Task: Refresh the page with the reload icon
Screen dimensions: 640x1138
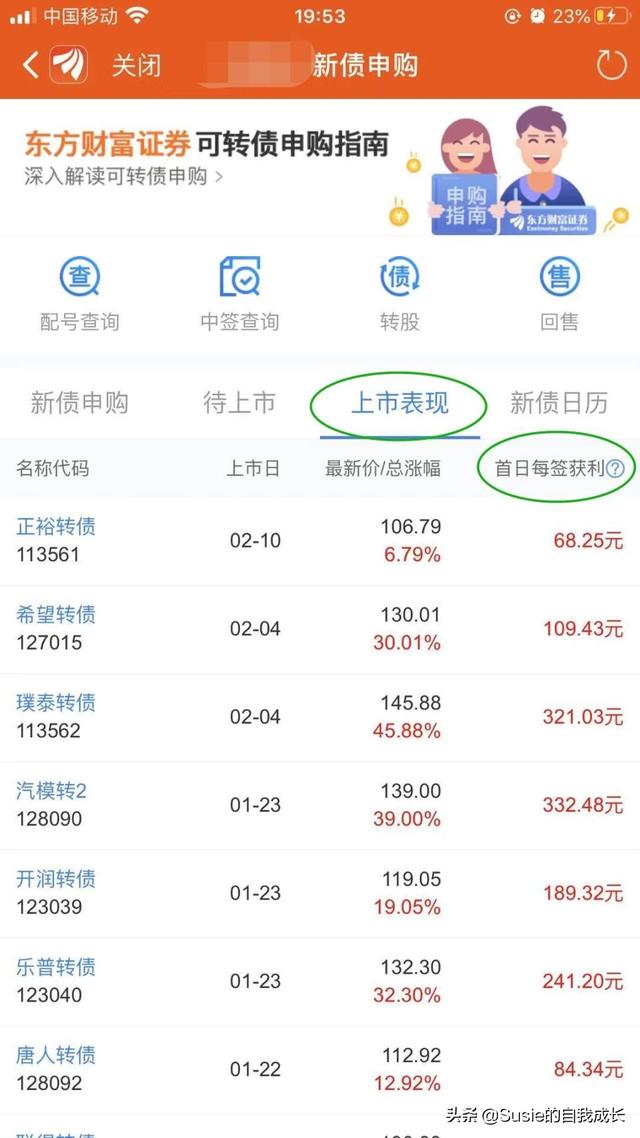Action: point(611,65)
